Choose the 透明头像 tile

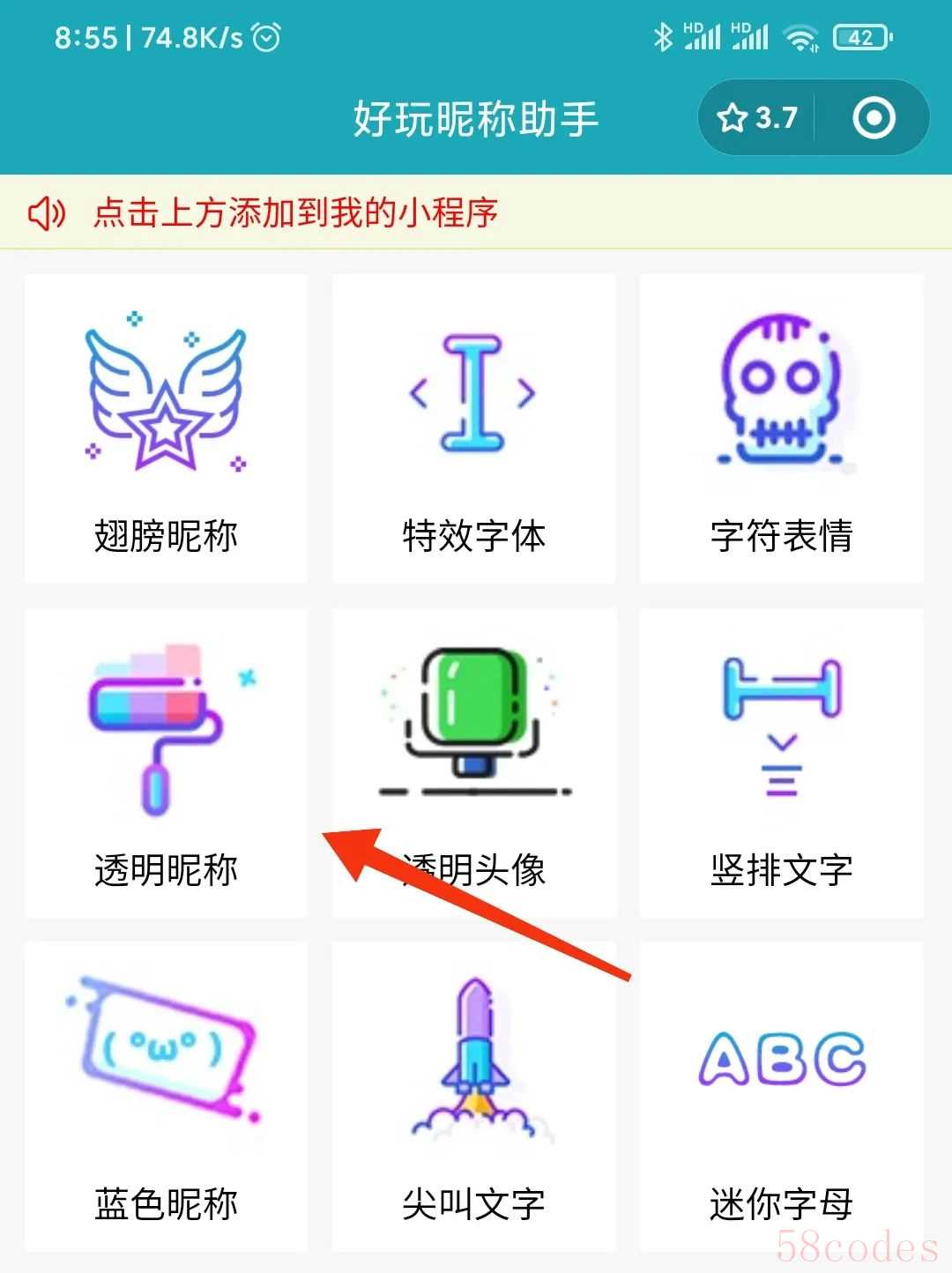tap(473, 763)
